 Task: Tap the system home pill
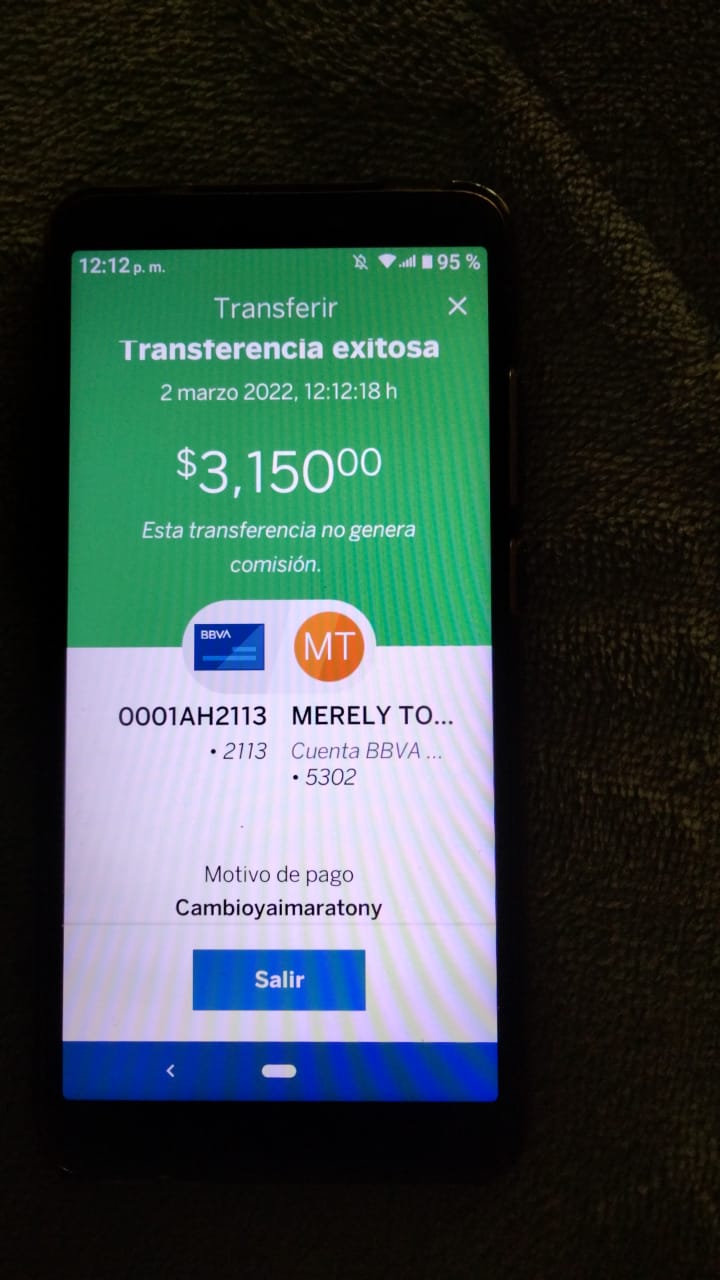[x=279, y=1071]
